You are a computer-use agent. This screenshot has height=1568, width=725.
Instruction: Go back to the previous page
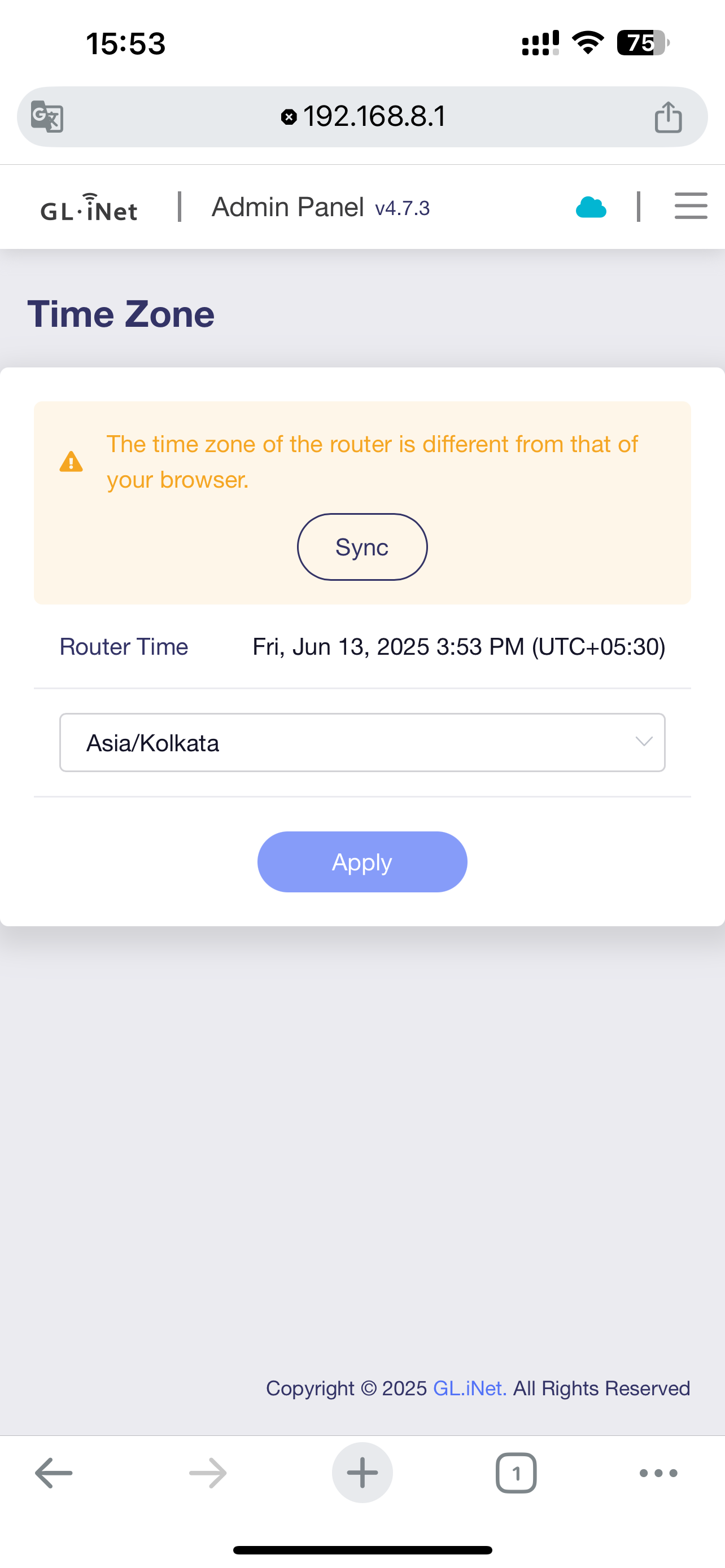54,1473
